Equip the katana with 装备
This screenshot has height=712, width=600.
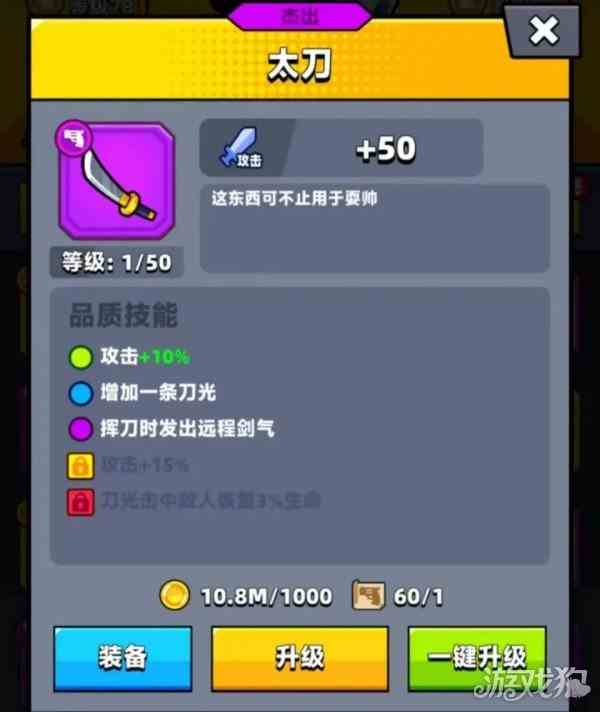pos(123,657)
